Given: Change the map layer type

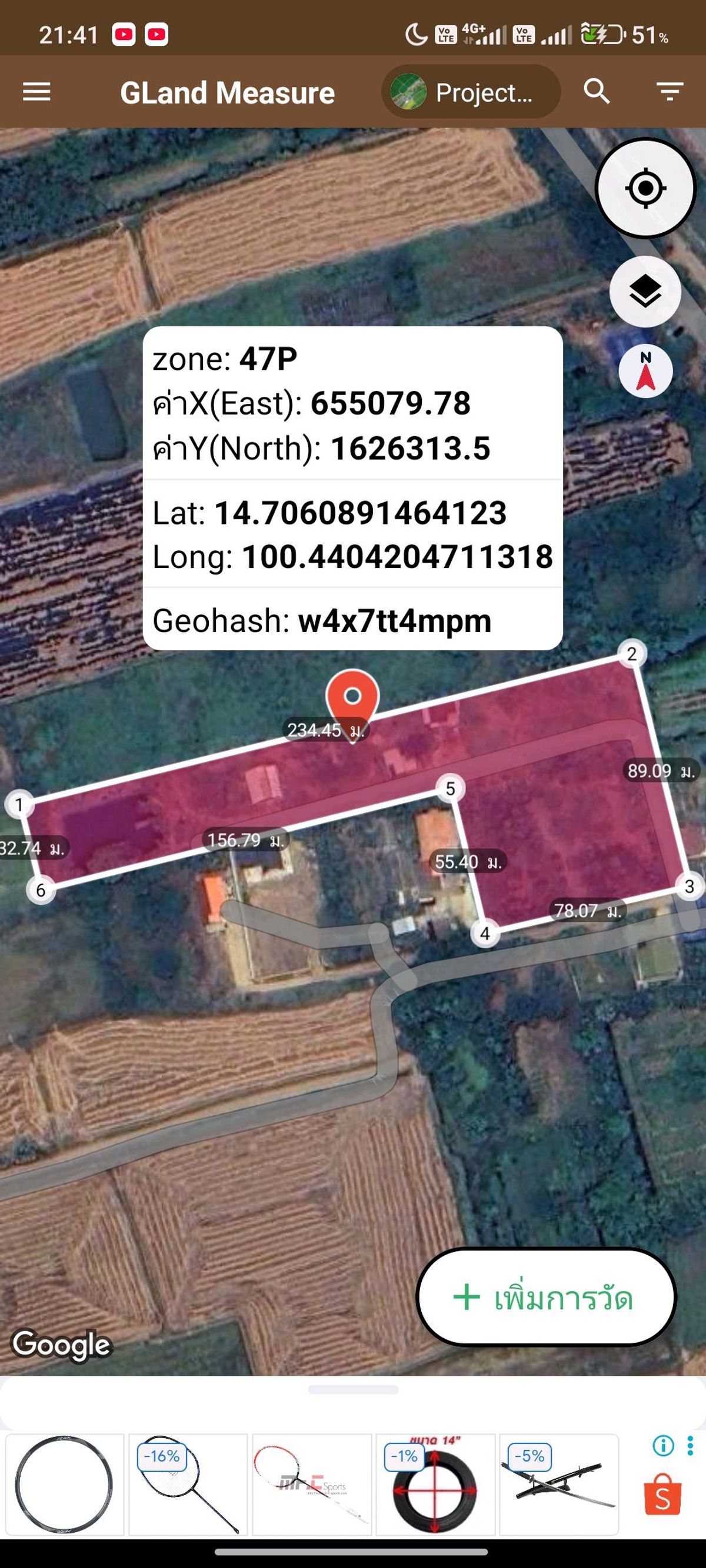Looking at the screenshot, I should coord(645,292).
